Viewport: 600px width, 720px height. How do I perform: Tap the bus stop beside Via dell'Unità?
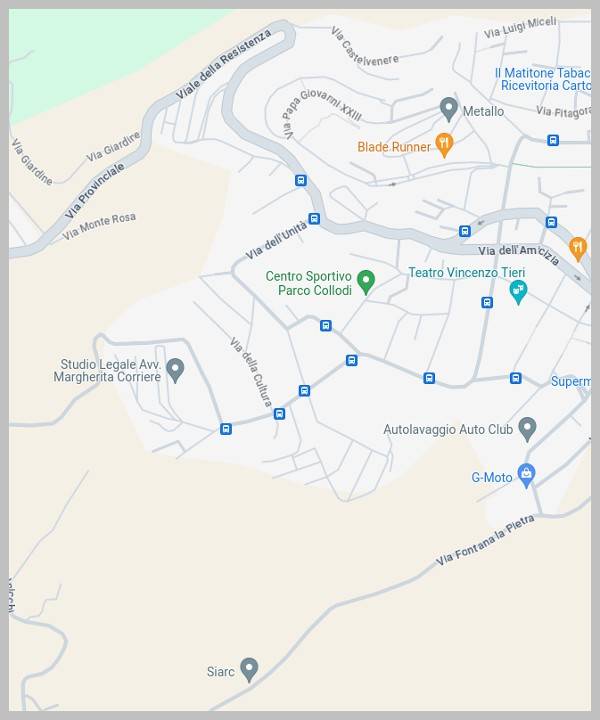coord(314,218)
